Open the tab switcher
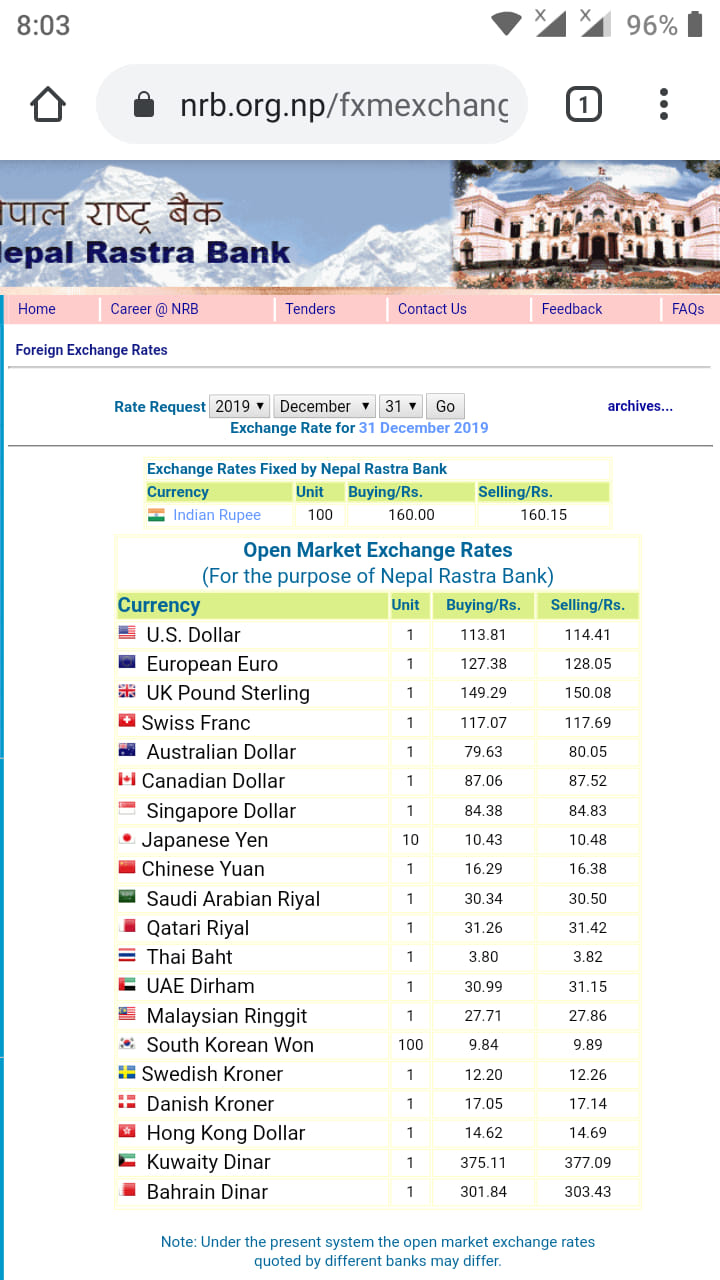The image size is (720, 1280). [x=584, y=104]
